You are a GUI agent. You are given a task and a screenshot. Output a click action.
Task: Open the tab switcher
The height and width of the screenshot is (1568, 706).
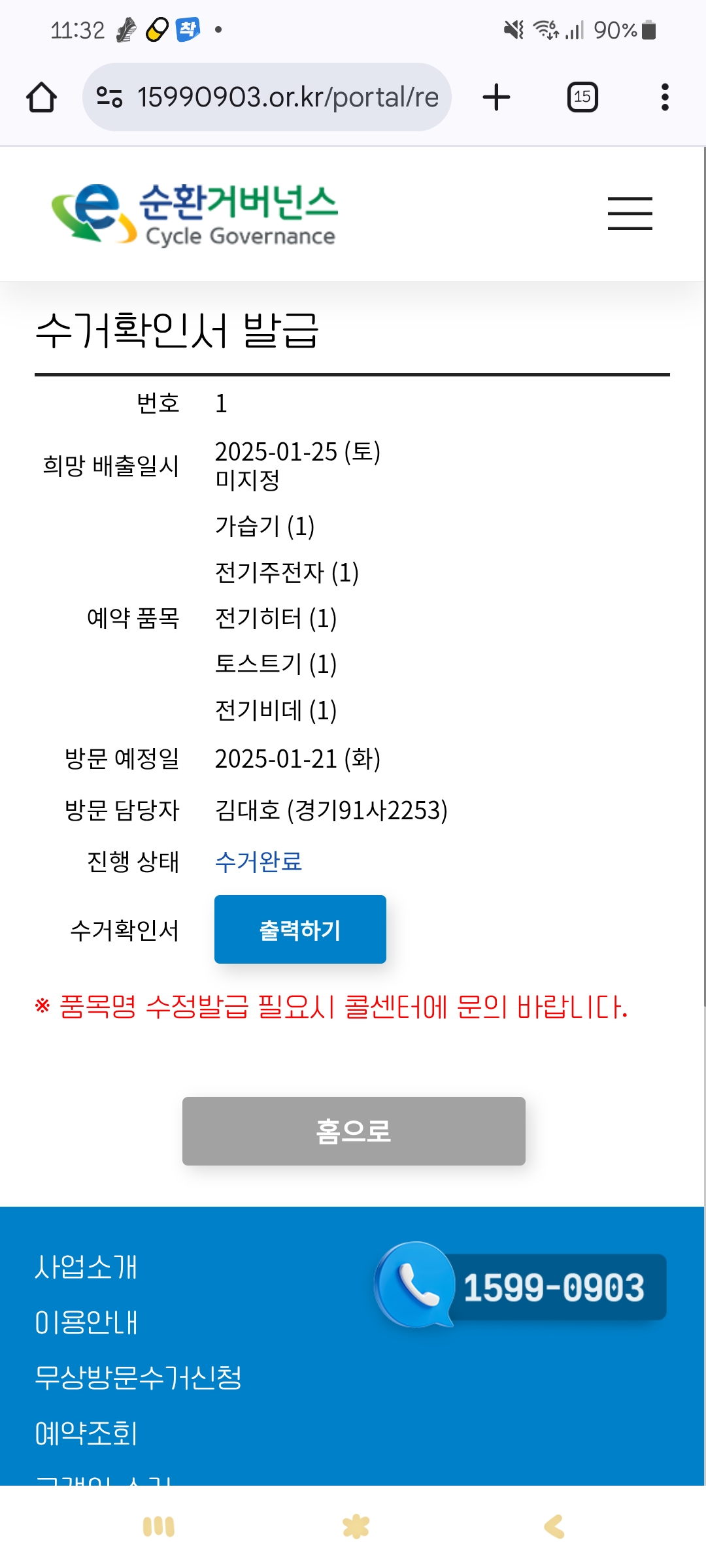click(582, 97)
